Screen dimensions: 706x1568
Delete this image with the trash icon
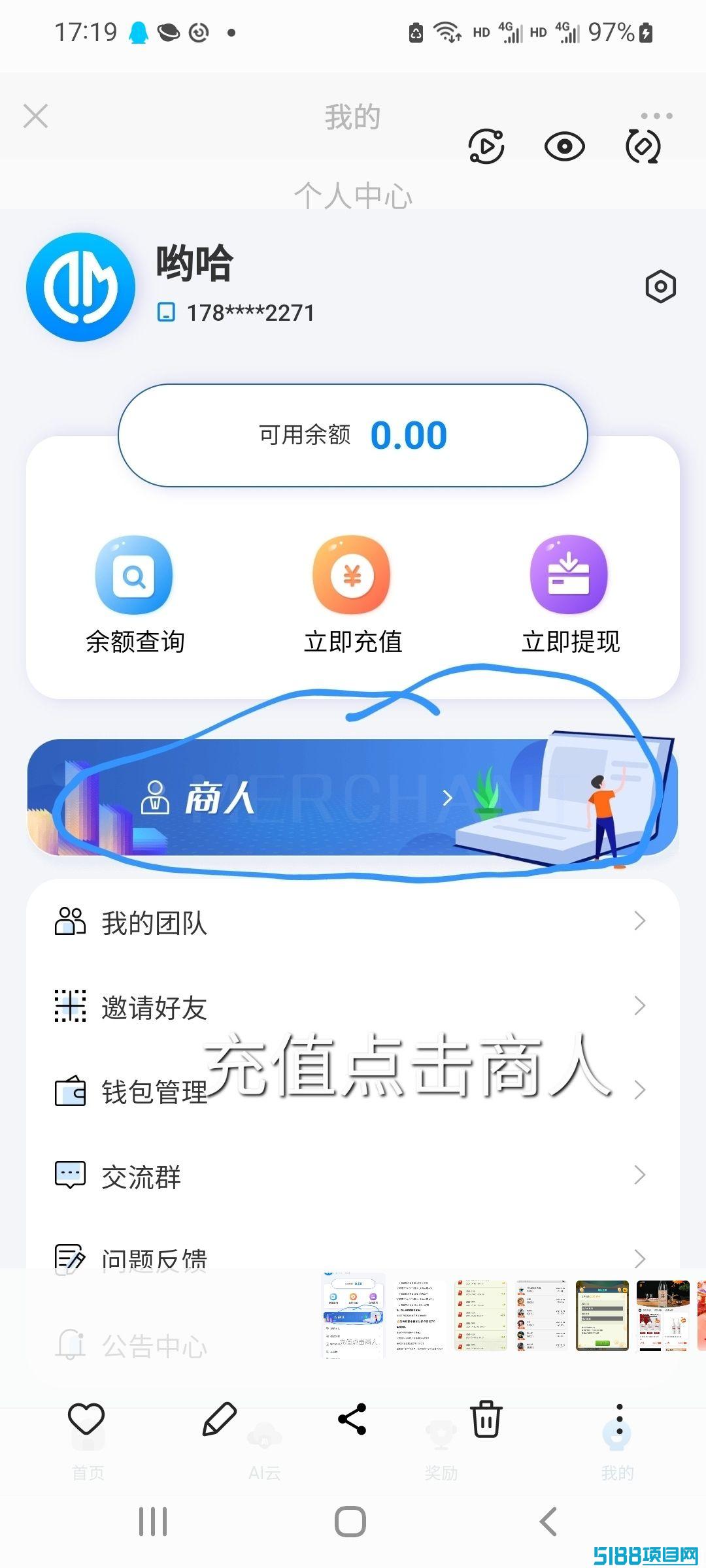486,1419
